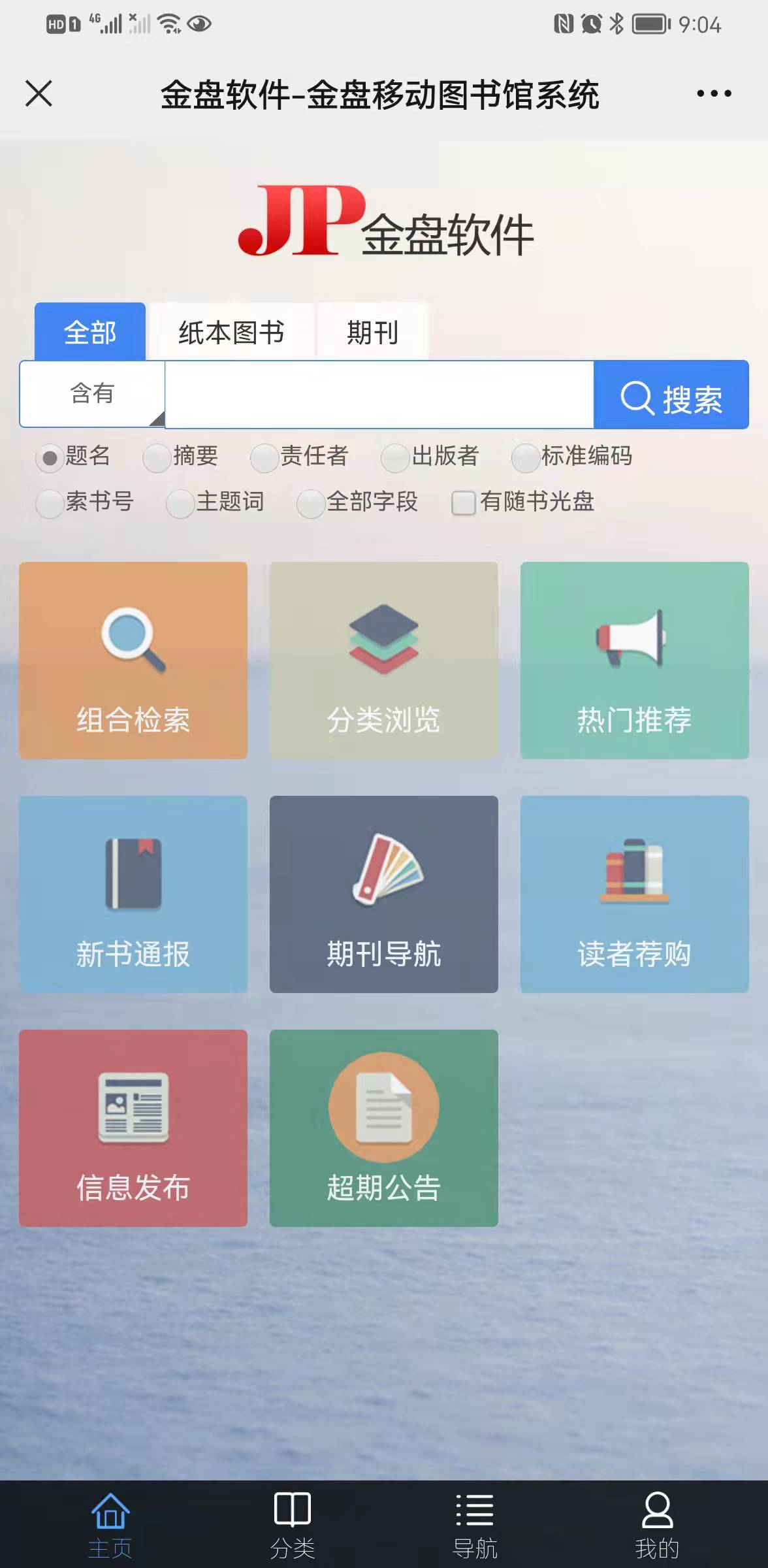
Task: Close the web page with the X icon
Action: 39,93
